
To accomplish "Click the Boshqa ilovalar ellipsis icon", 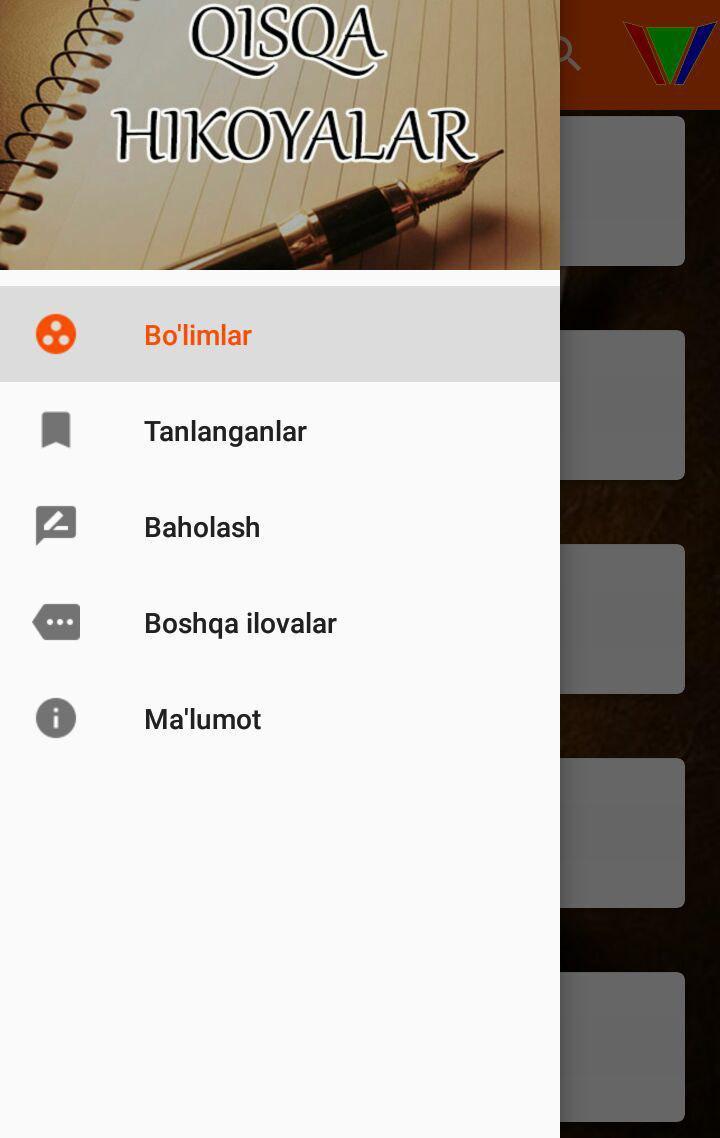I will pos(56,621).
